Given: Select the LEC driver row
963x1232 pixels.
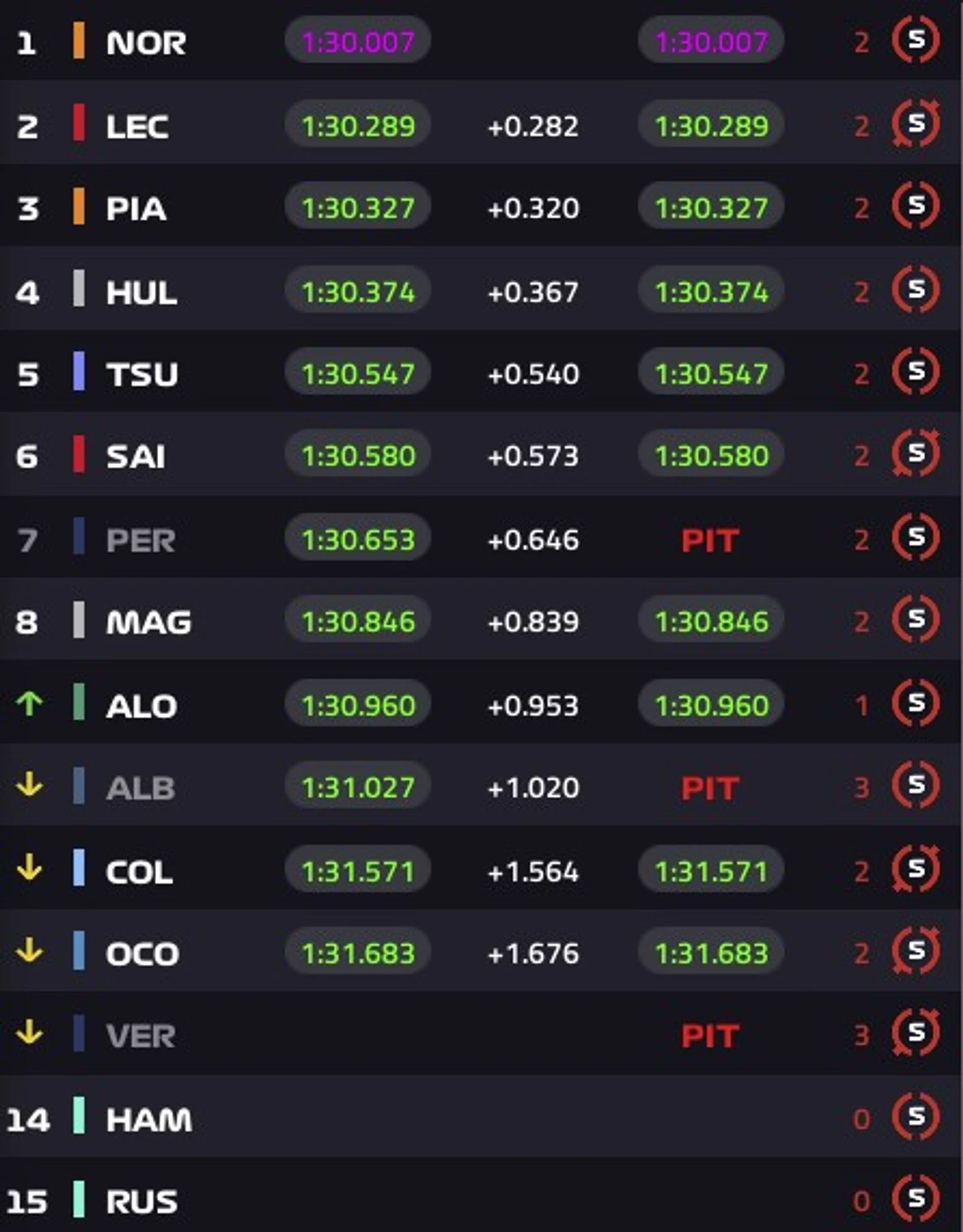Looking at the screenshot, I should pyautogui.click(x=137, y=125).
